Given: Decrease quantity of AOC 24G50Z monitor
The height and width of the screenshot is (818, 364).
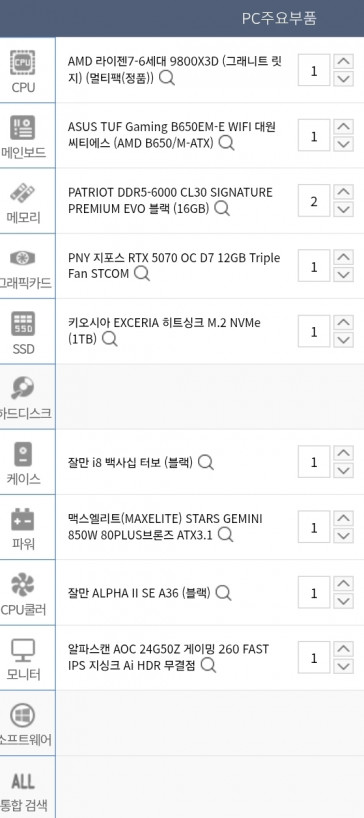Looking at the screenshot, I should [343, 667].
